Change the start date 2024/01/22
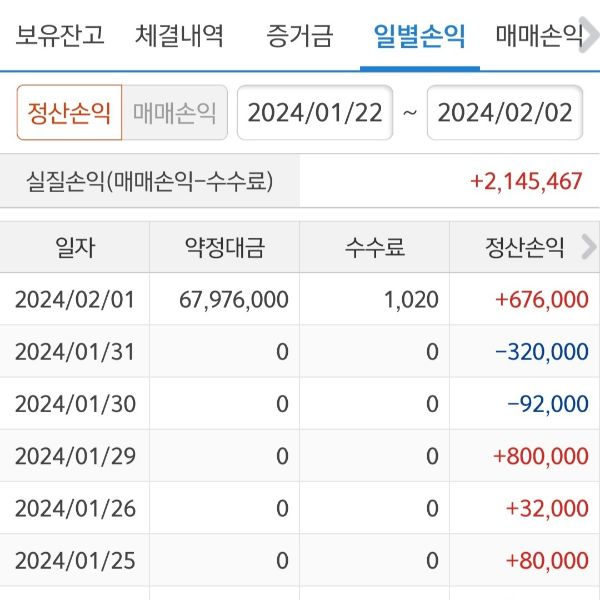600x600 pixels. pos(315,112)
